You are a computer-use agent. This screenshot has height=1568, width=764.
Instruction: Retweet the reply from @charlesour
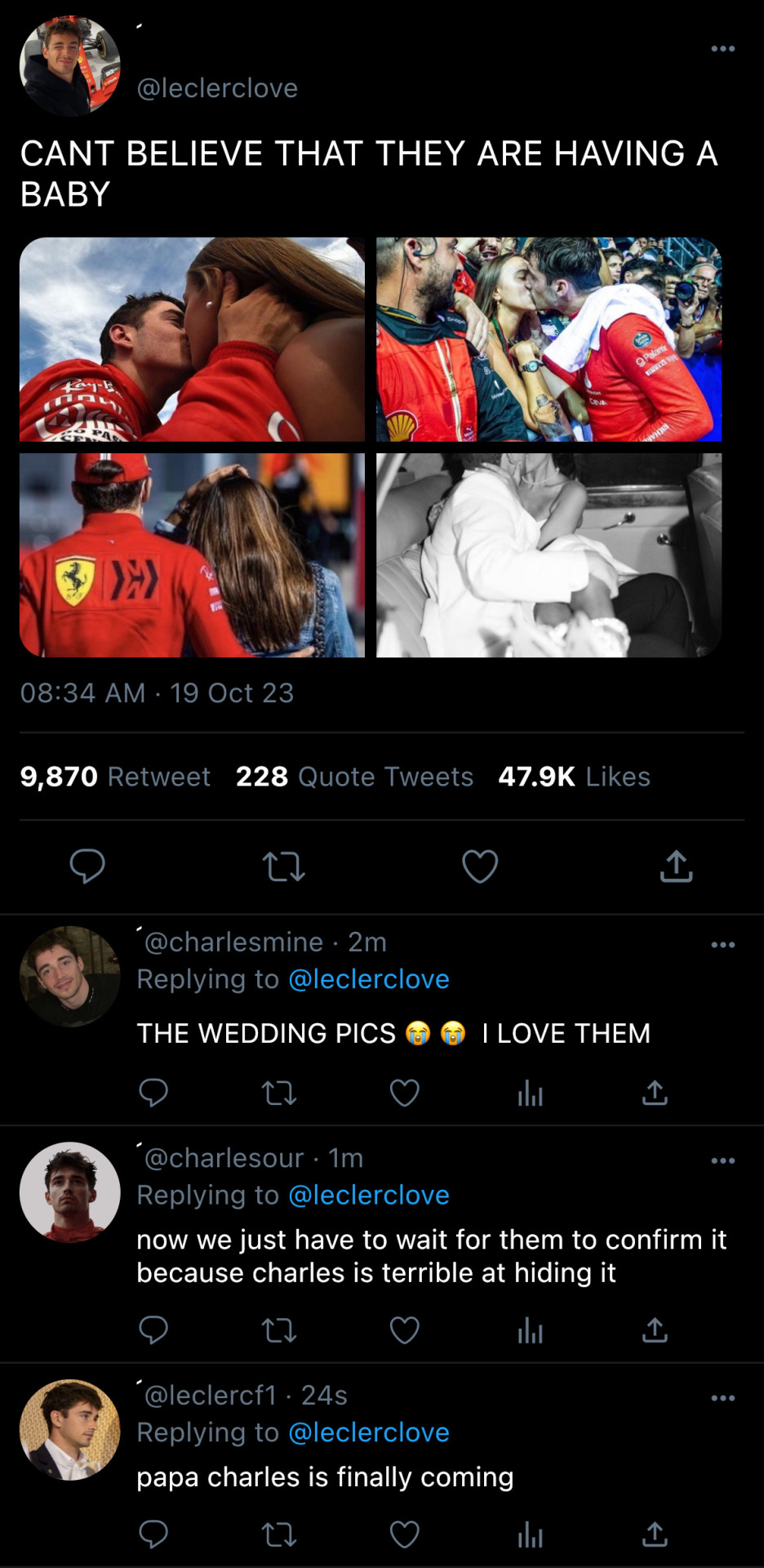(x=279, y=1330)
